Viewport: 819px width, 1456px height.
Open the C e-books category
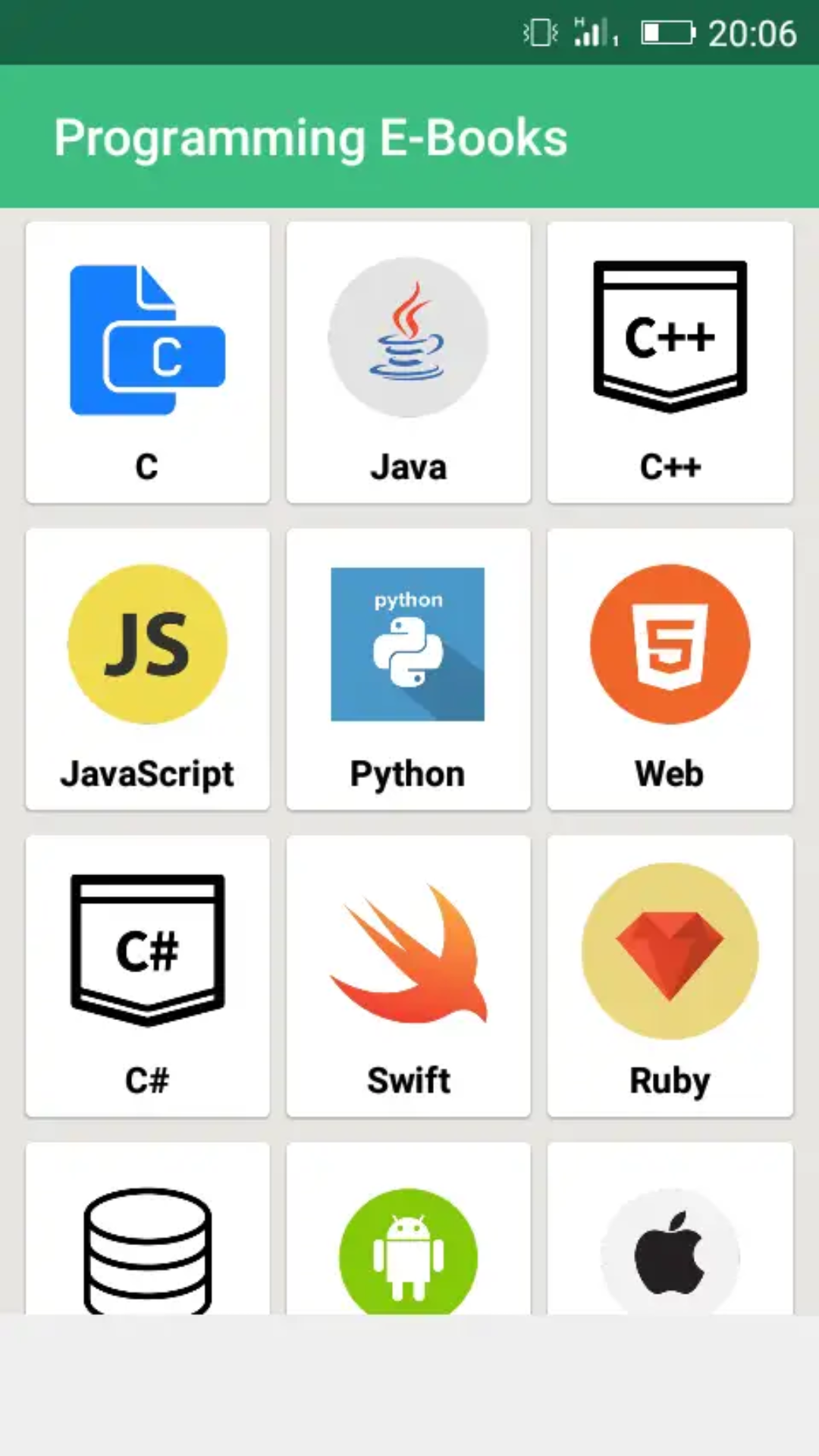point(147,362)
